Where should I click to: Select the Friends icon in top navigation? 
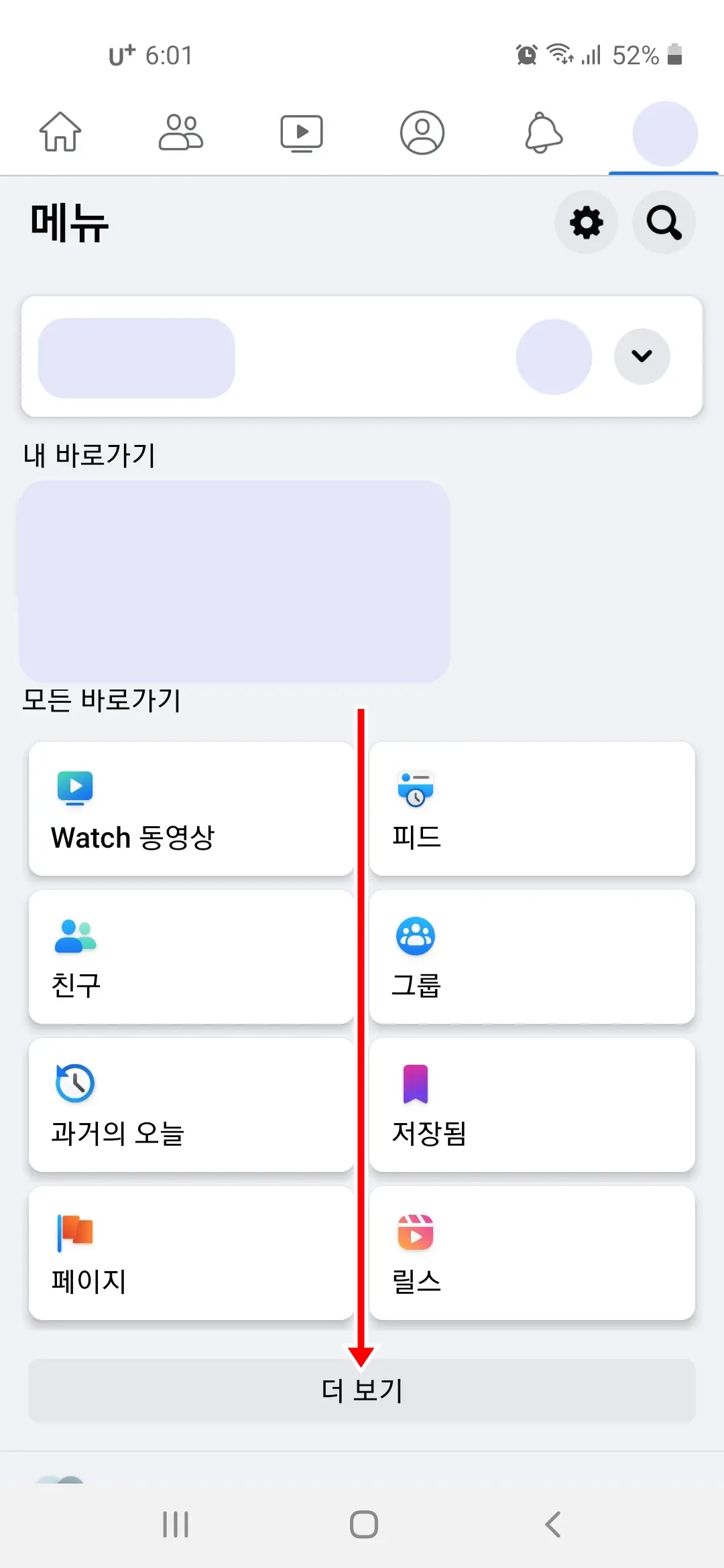[180, 132]
